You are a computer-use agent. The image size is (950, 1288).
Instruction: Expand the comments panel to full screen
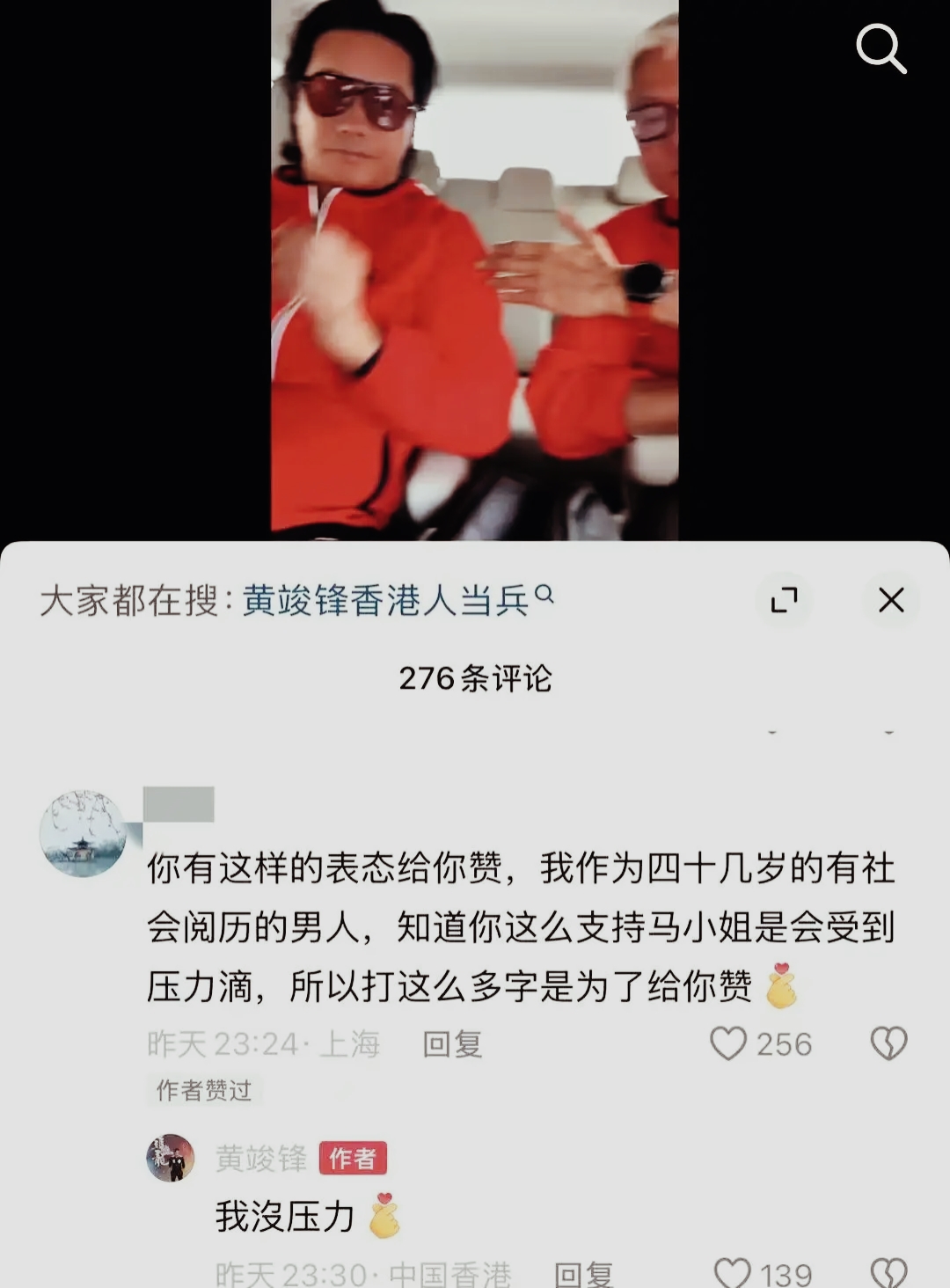tap(784, 600)
